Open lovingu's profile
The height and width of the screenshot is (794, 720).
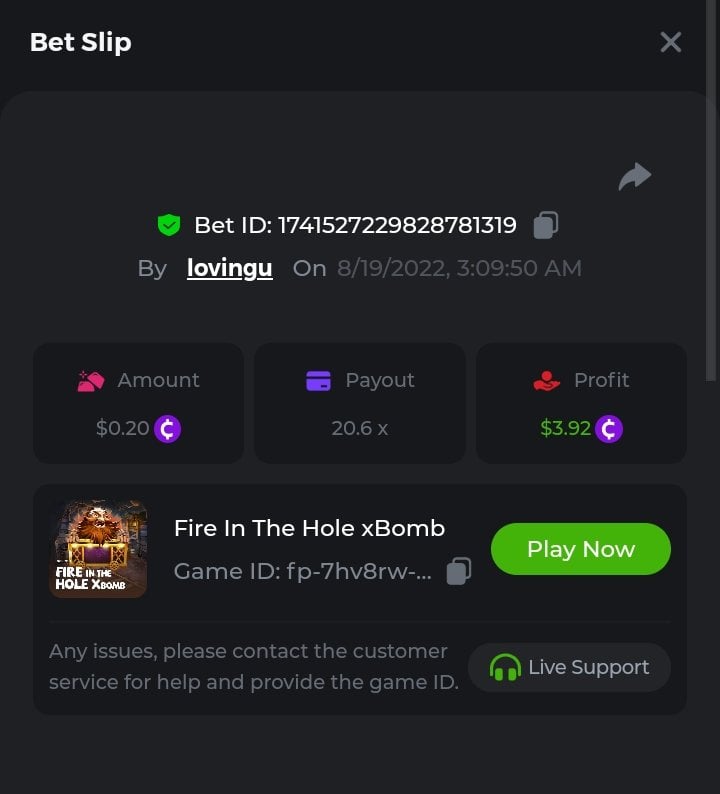click(229, 268)
